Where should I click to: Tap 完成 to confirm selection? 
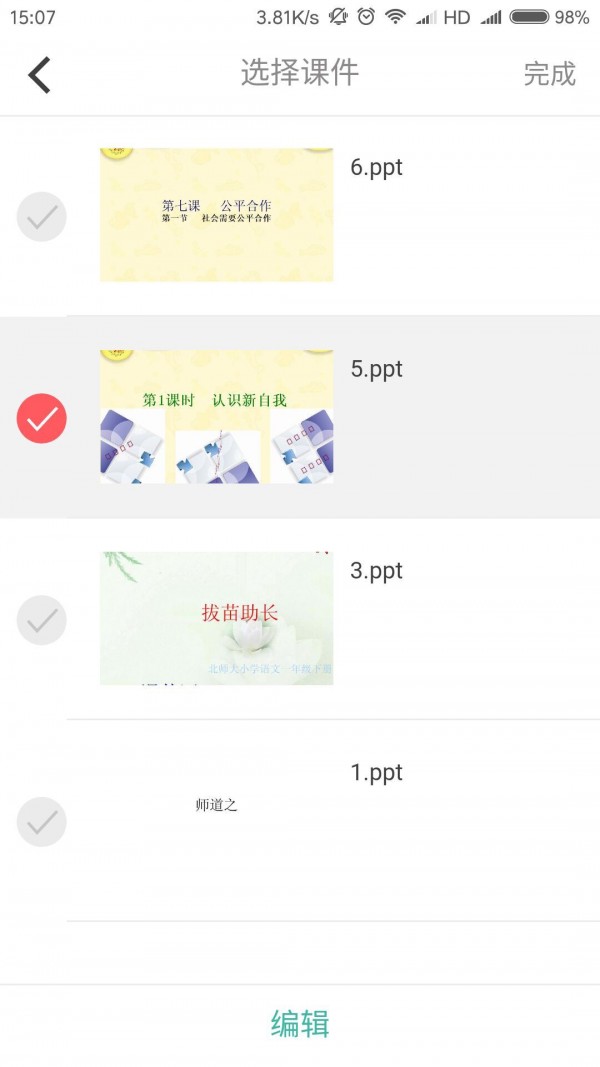[549, 74]
